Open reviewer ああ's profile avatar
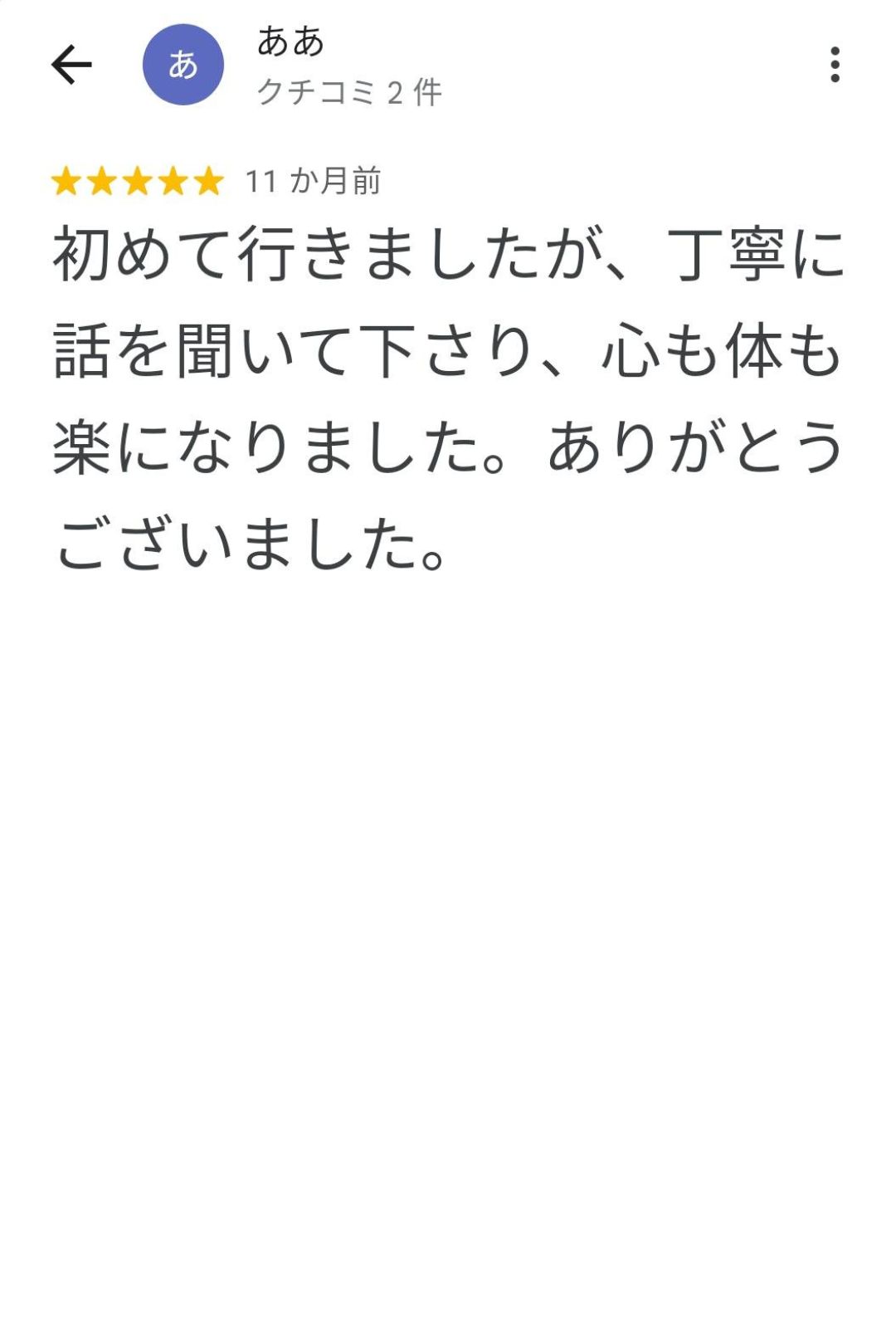The image size is (896, 1328). click(183, 65)
